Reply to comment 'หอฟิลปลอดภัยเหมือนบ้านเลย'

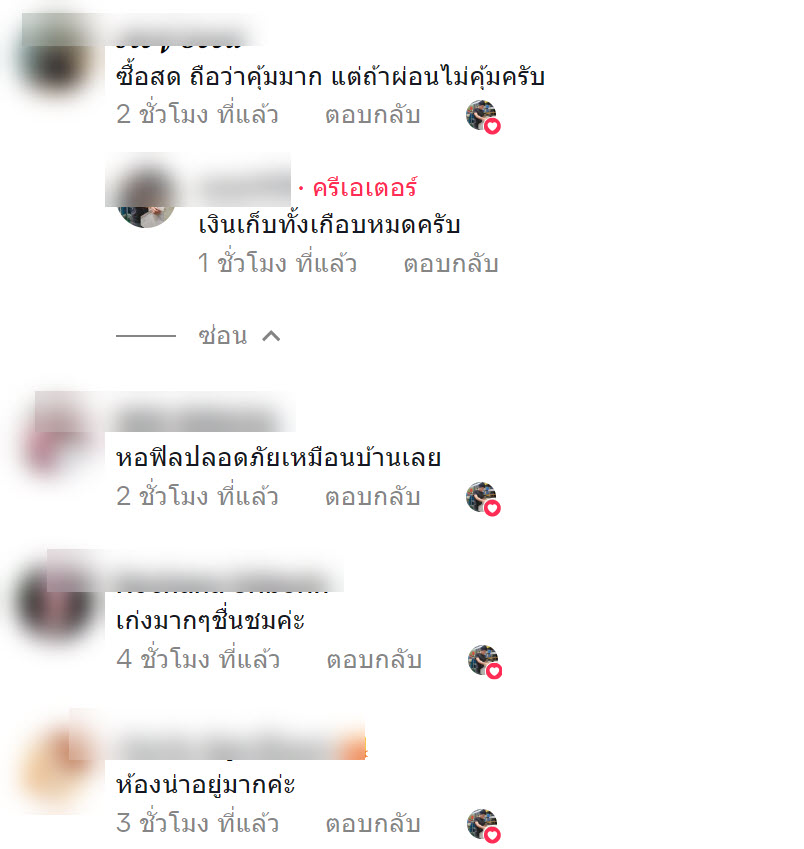pos(372,496)
